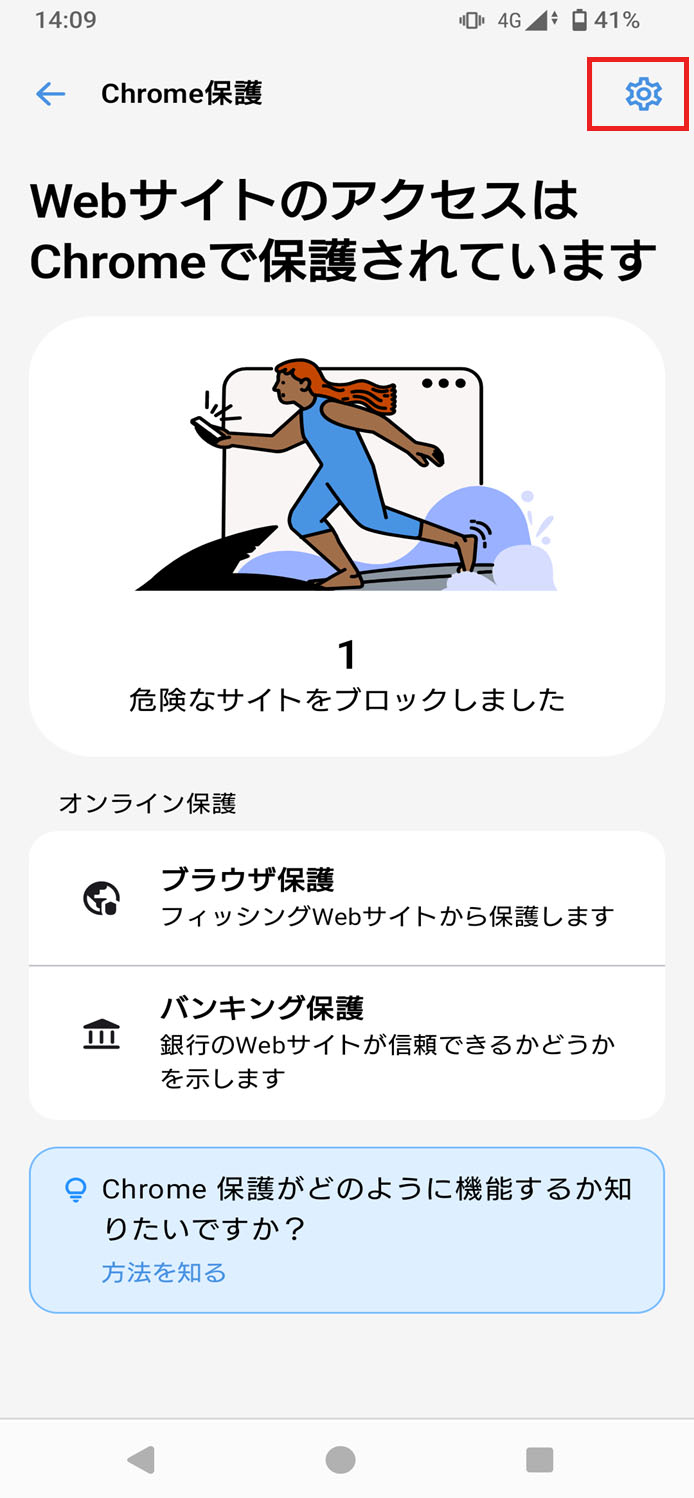Screen dimensions: 694x1498
Task: Open ブラウザ保護 row
Action: (347, 897)
